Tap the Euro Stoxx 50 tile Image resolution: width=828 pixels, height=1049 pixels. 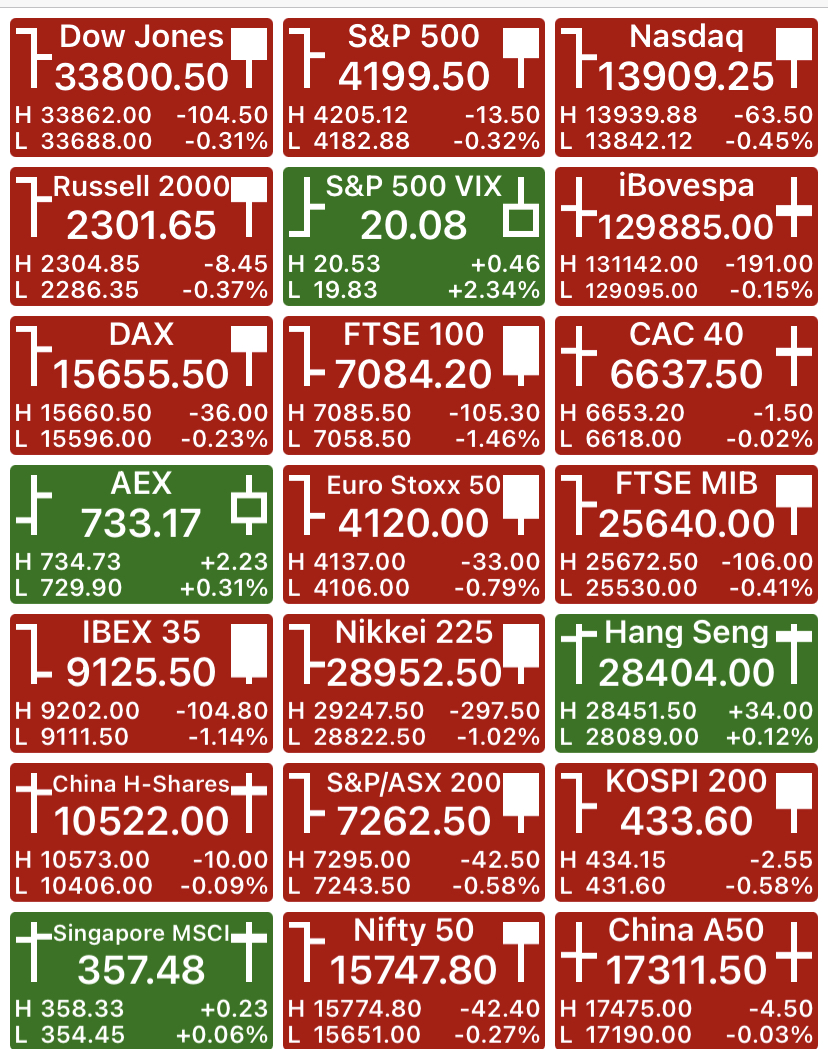[x=414, y=535]
